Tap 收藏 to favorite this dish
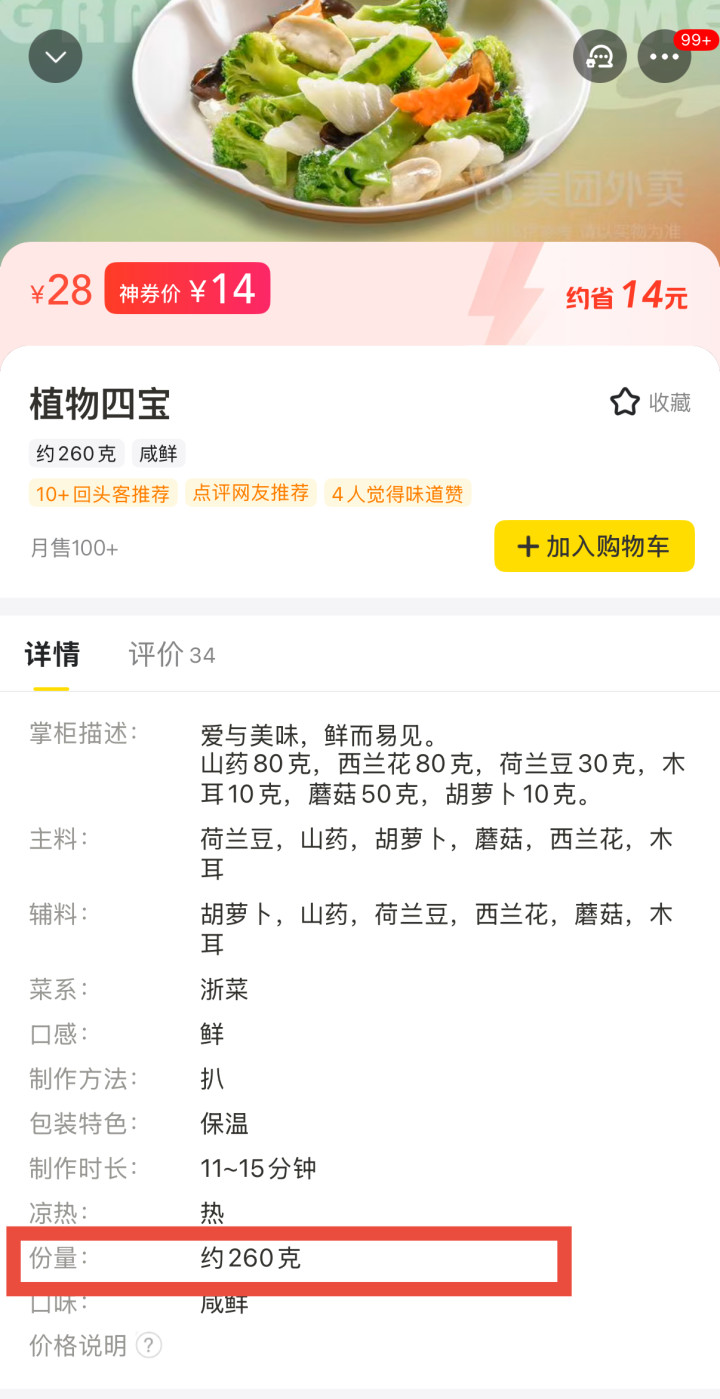 pyautogui.click(x=651, y=402)
